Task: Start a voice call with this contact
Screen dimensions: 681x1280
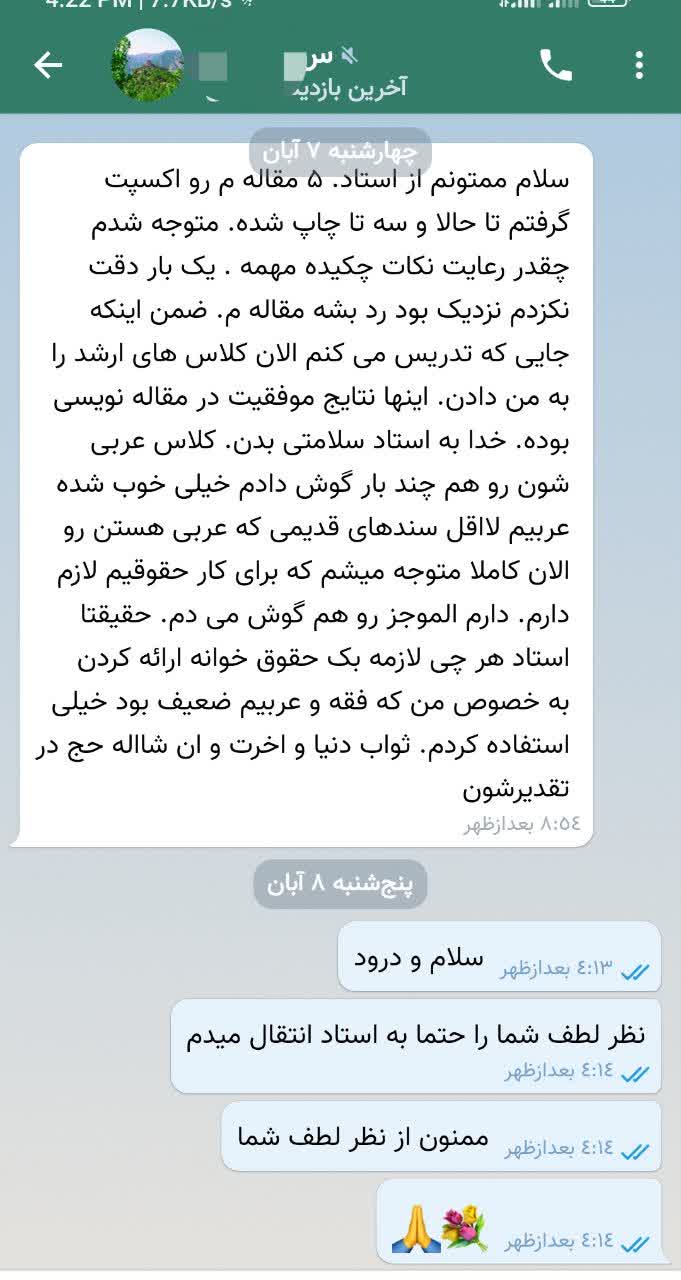Action: click(556, 65)
